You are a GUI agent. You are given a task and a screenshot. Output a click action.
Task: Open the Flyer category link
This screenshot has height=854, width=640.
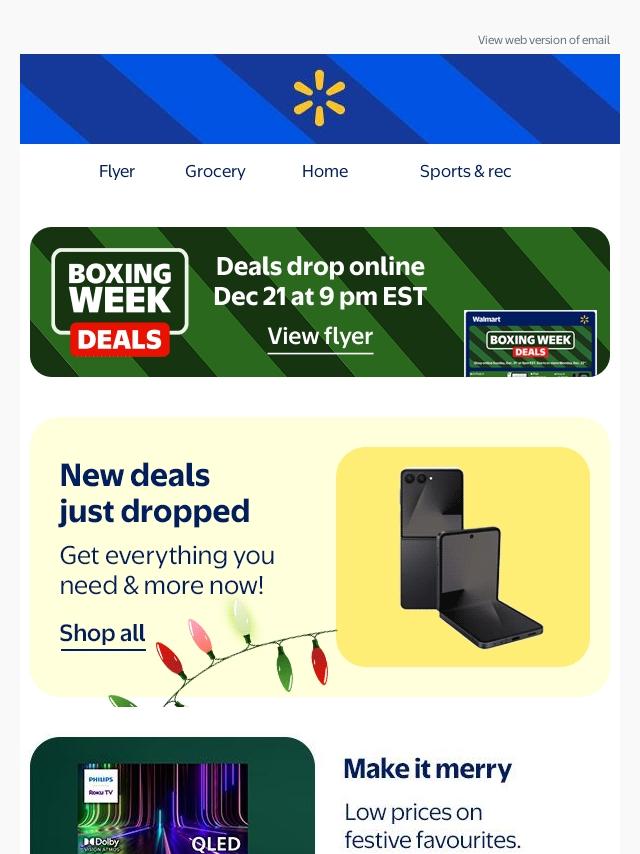(117, 171)
